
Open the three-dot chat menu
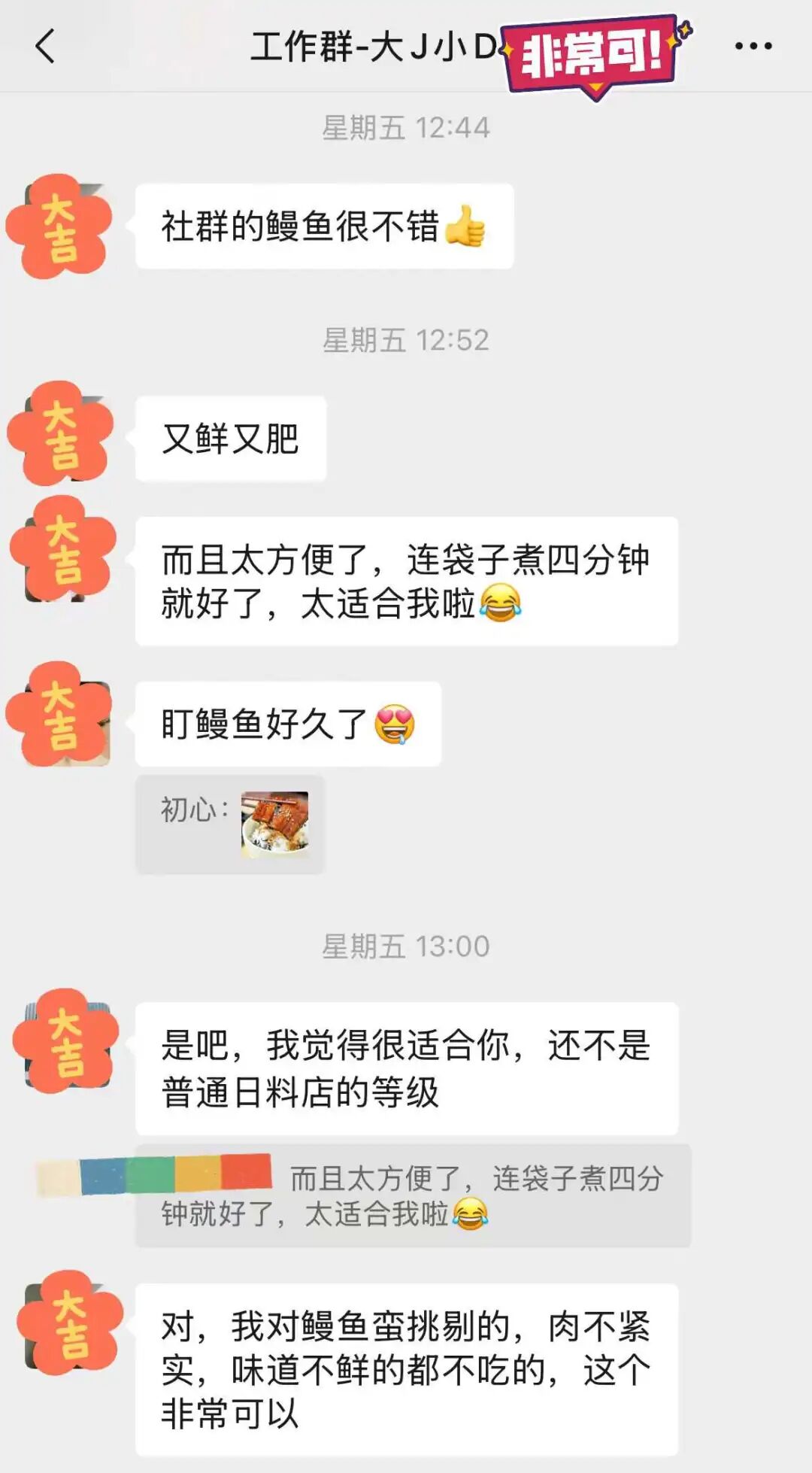point(753,47)
